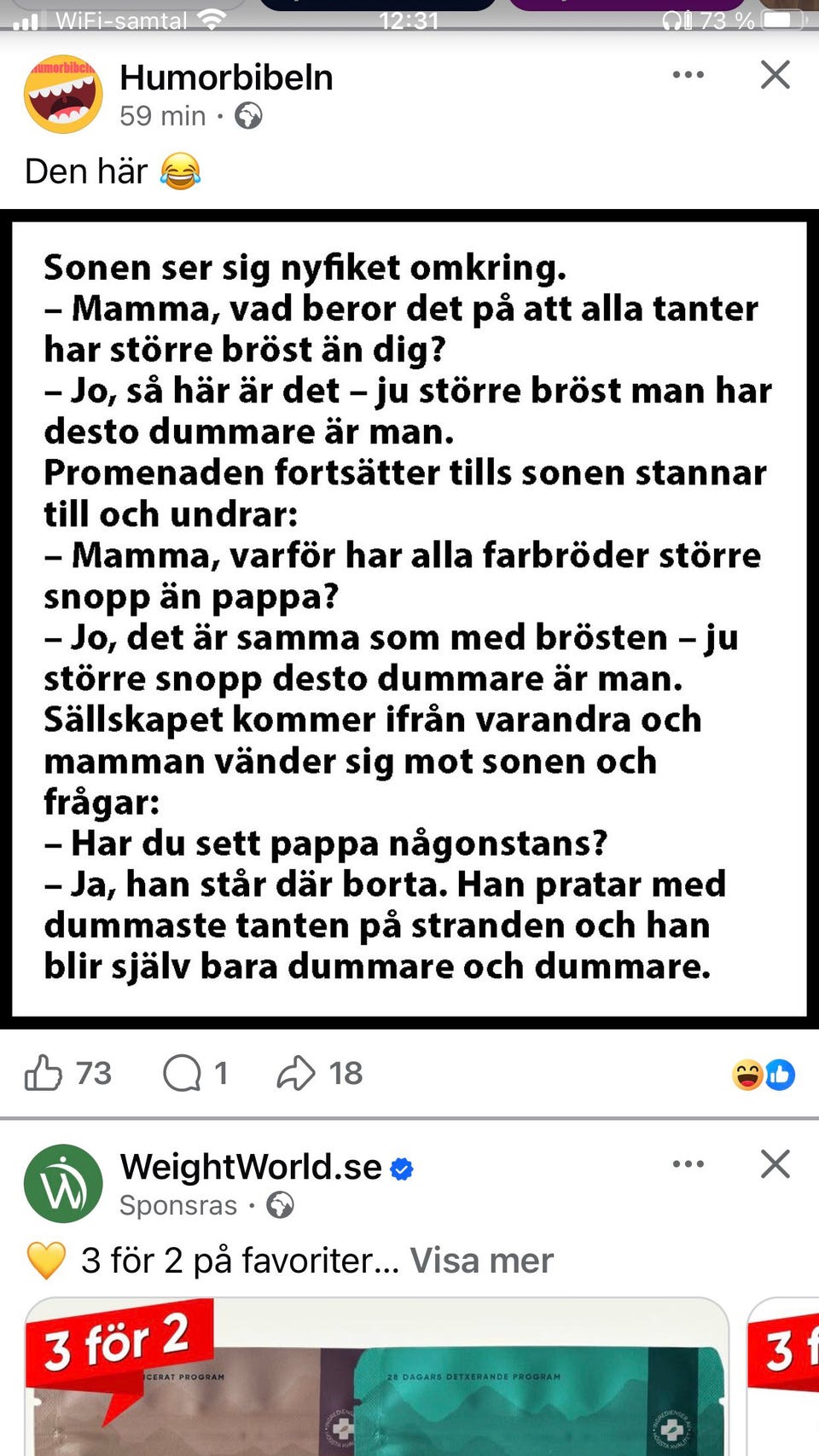Click the globe audience icon under Humorbibeln
This screenshot has width=819, height=1456.
(x=248, y=116)
